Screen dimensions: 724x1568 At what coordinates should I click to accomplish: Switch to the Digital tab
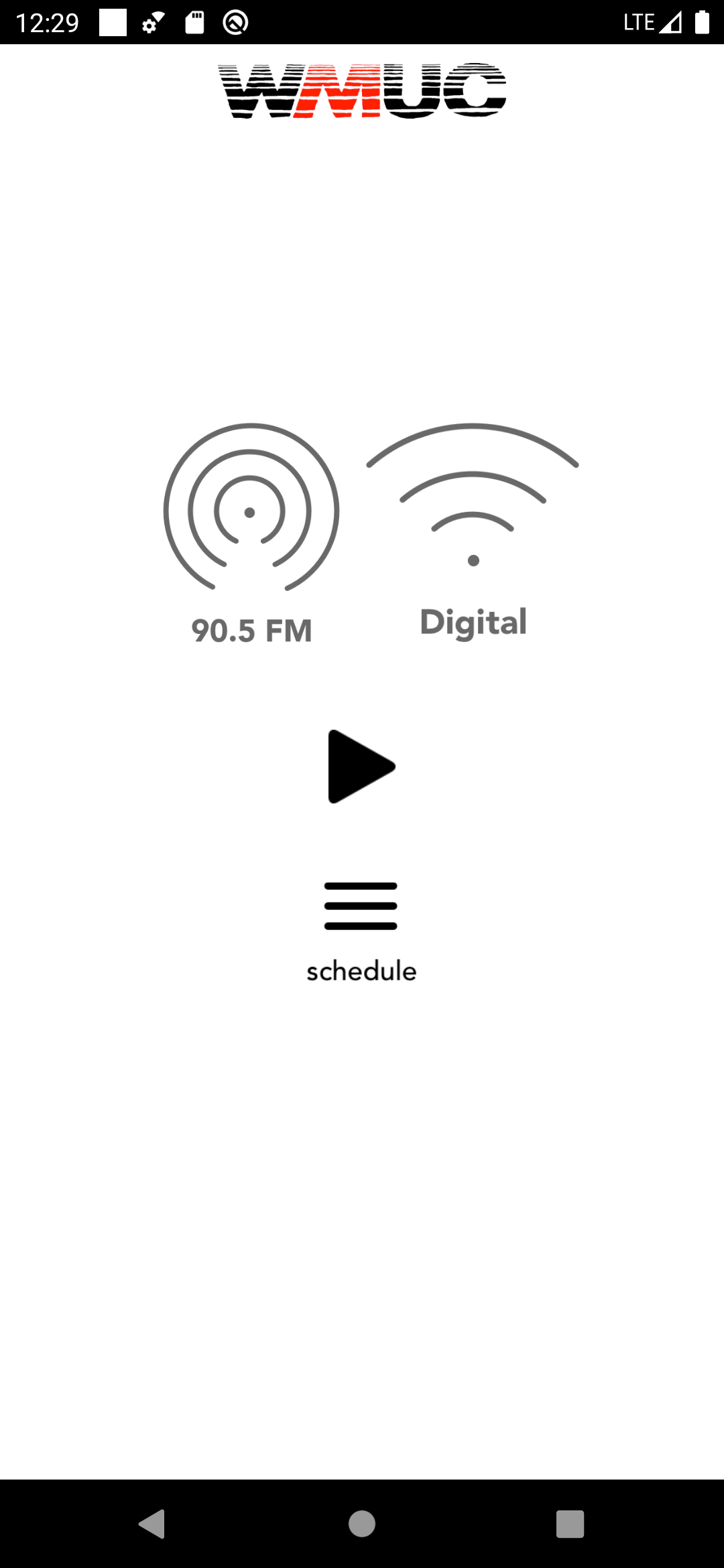(474, 536)
